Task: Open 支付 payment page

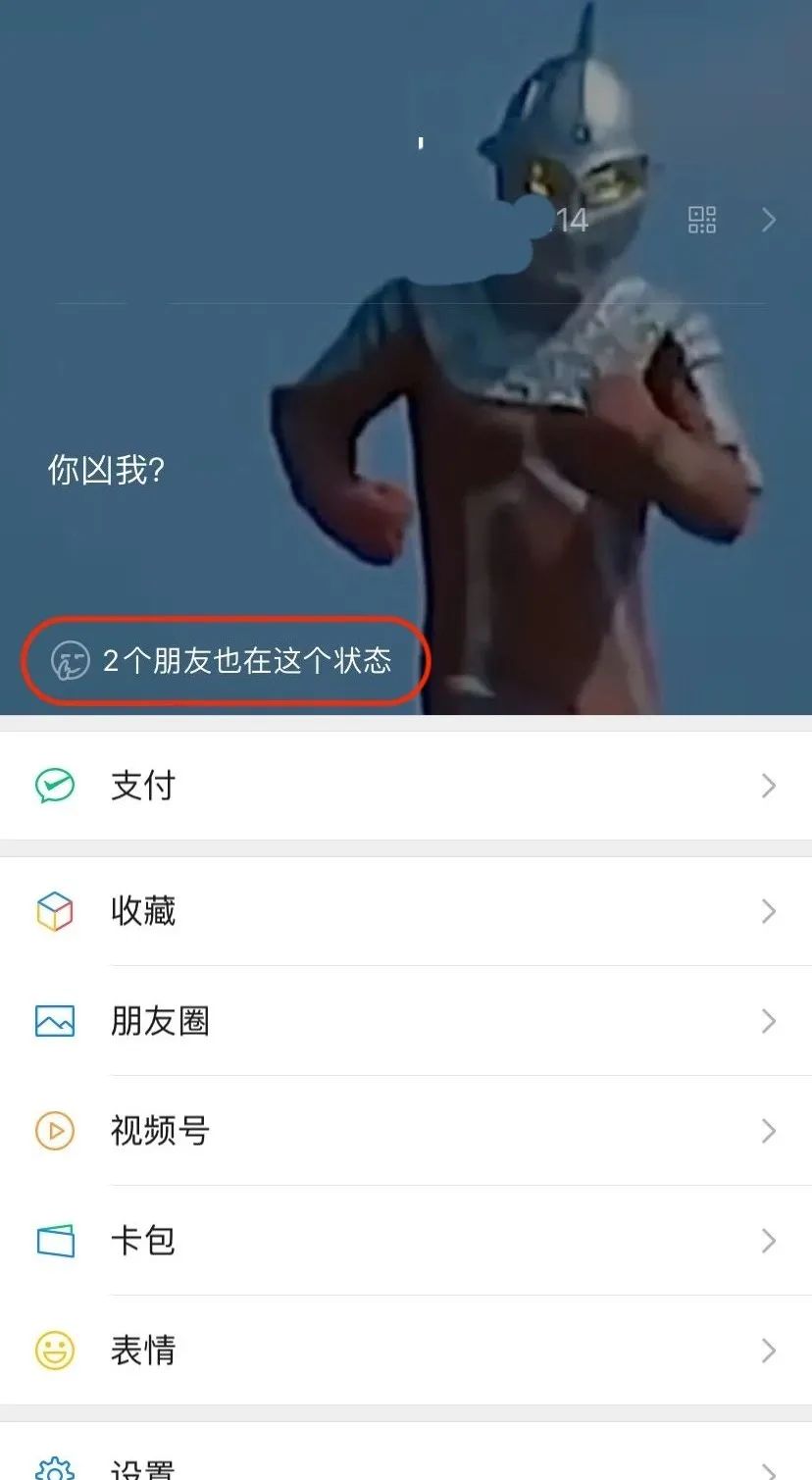Action: coord(406,786)
